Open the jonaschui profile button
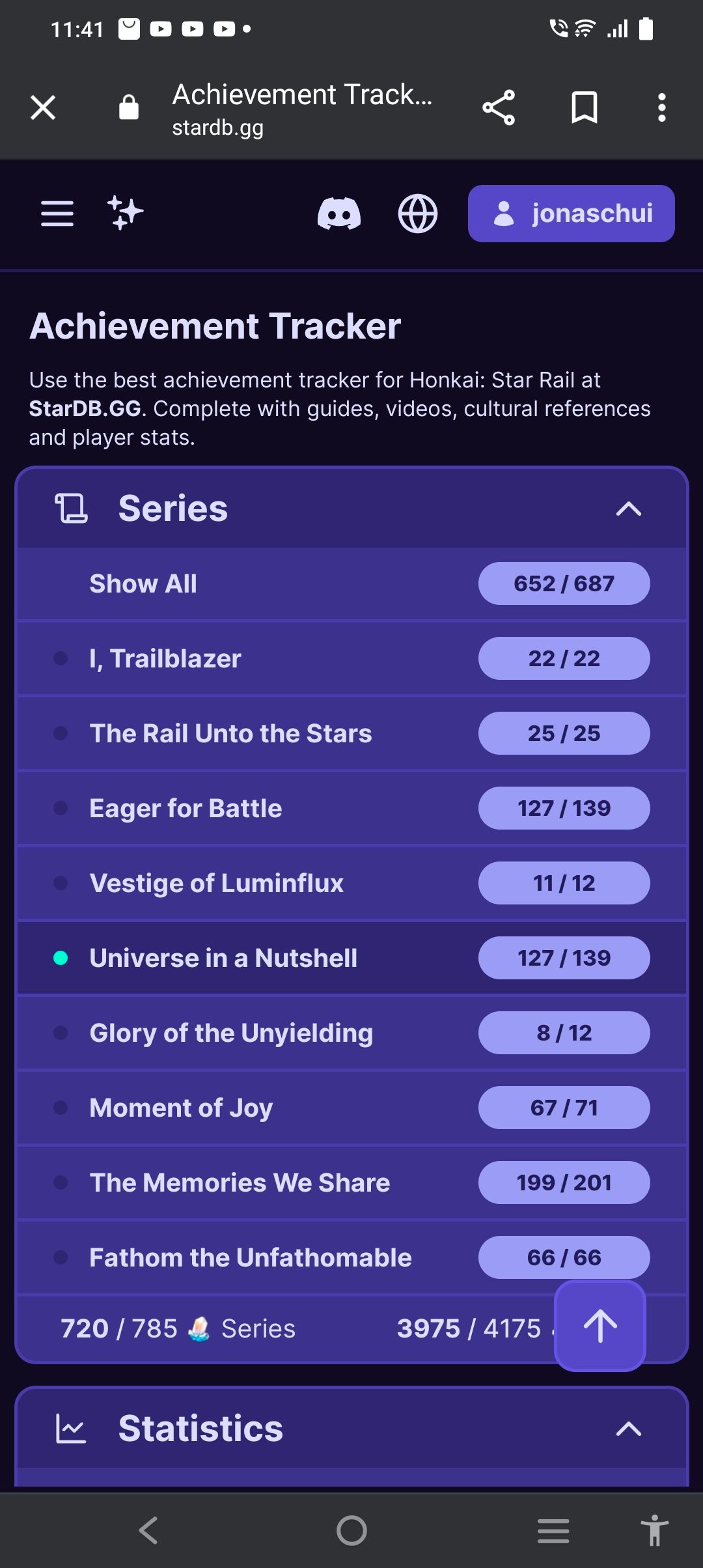This screenshot has height=1568, width=703. pyautogui.click(x=571, y=214)
